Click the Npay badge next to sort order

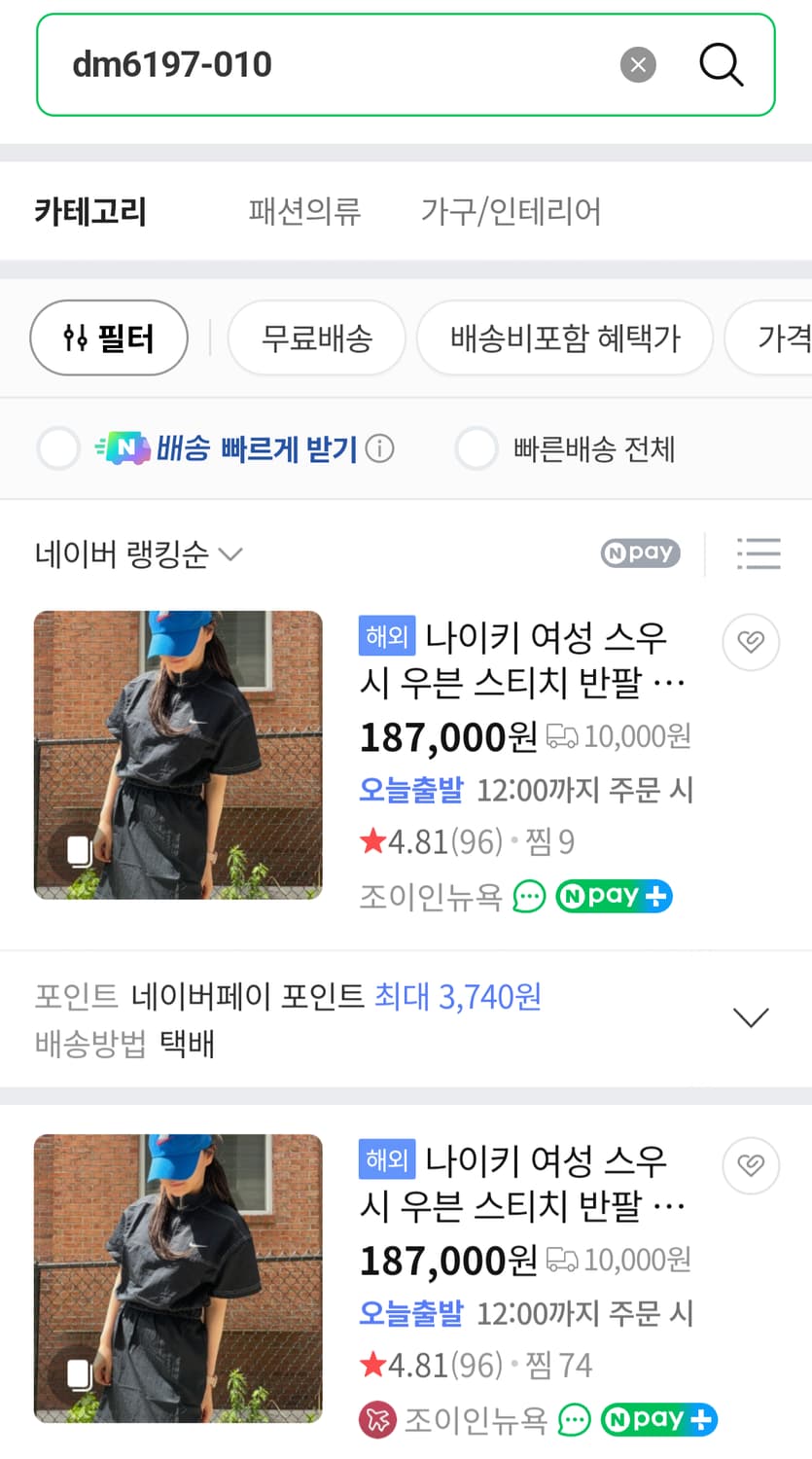640,552
